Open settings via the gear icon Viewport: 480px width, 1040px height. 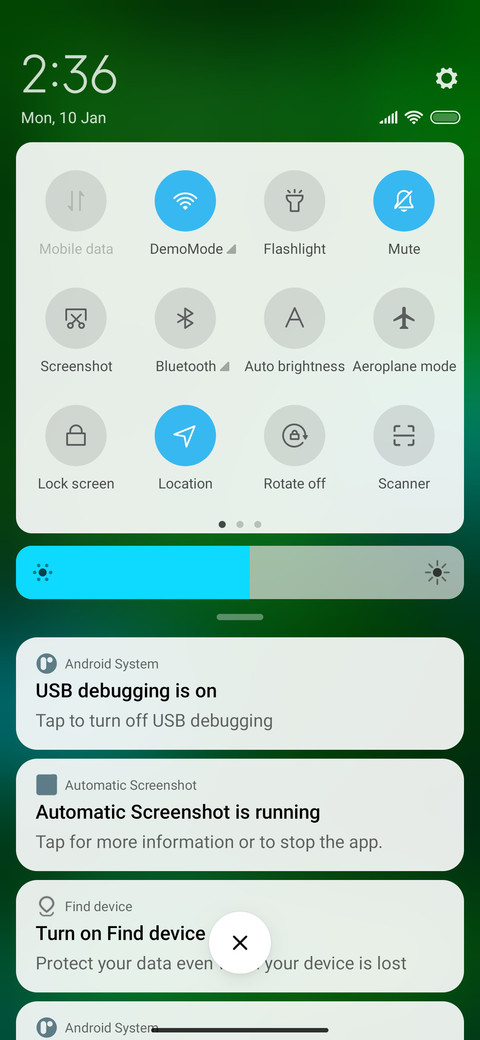coord(446,78)
